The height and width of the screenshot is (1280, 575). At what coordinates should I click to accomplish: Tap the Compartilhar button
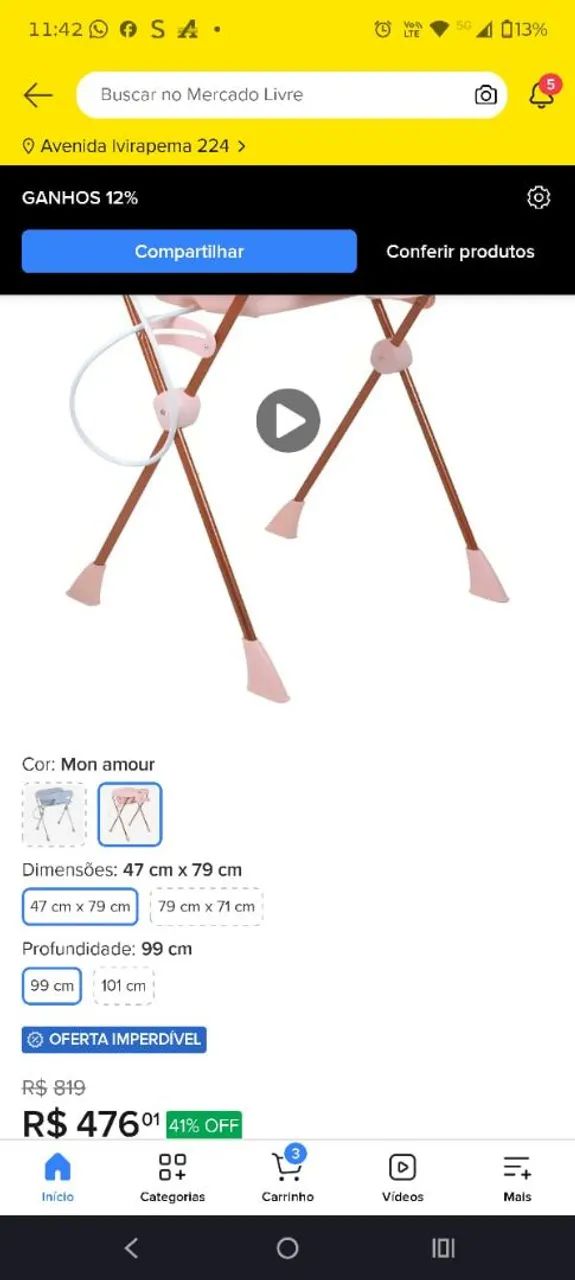tap(189, 251)
